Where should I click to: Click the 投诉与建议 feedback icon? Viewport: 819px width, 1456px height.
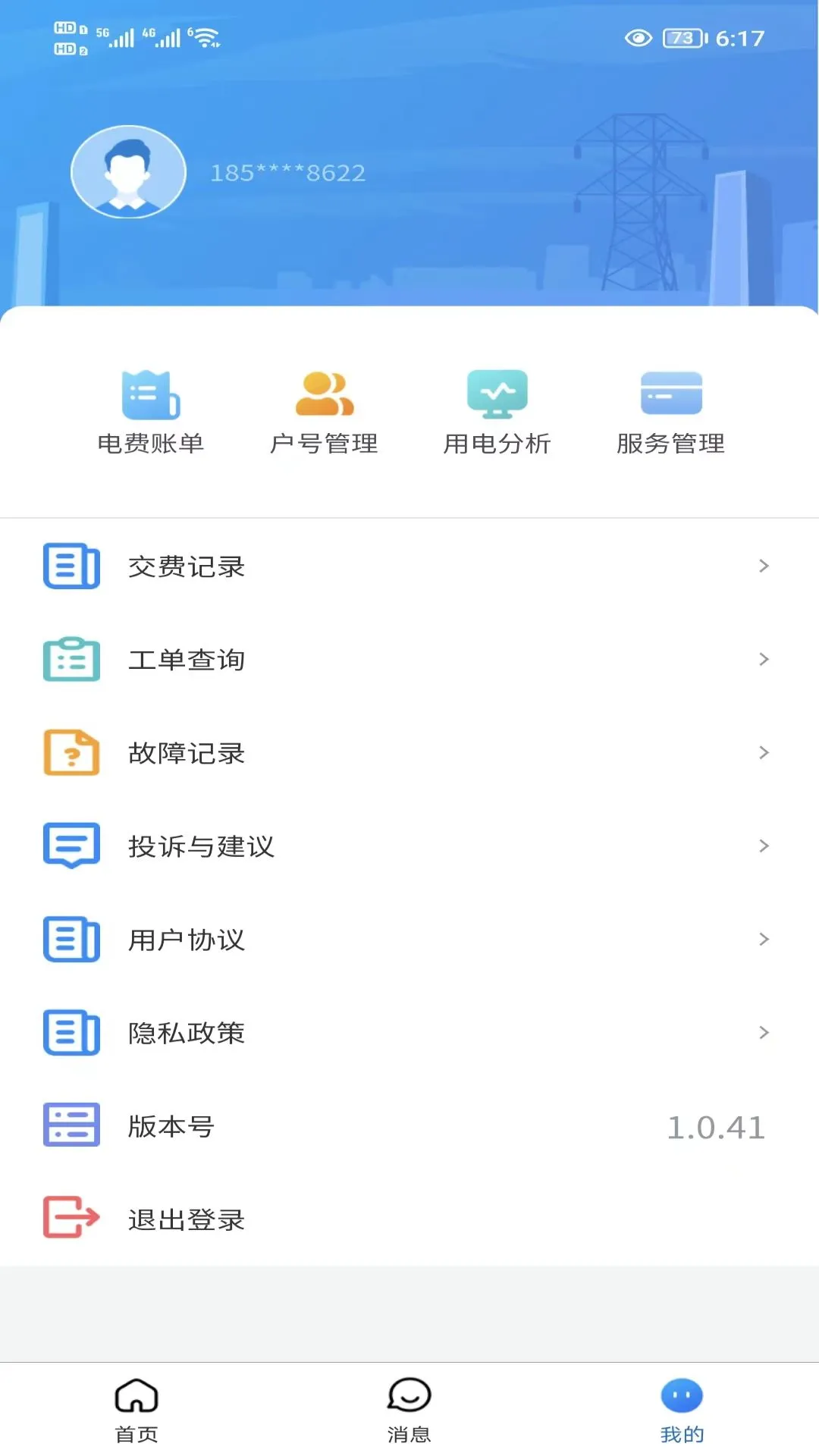tap(71, 846)
